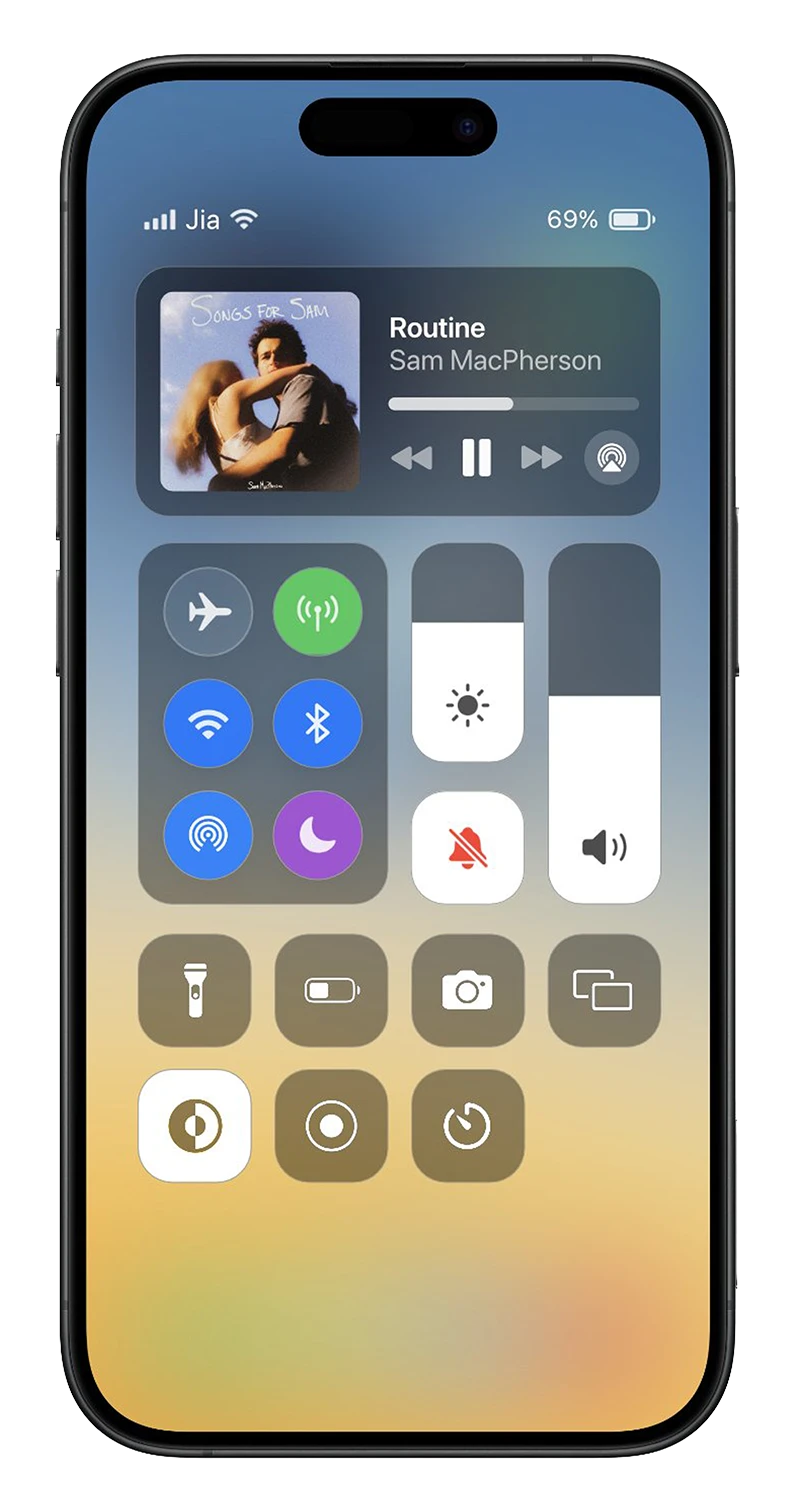Open the AirDrop control
Viewport: 800px width, 1512px height.
point(208,834)
